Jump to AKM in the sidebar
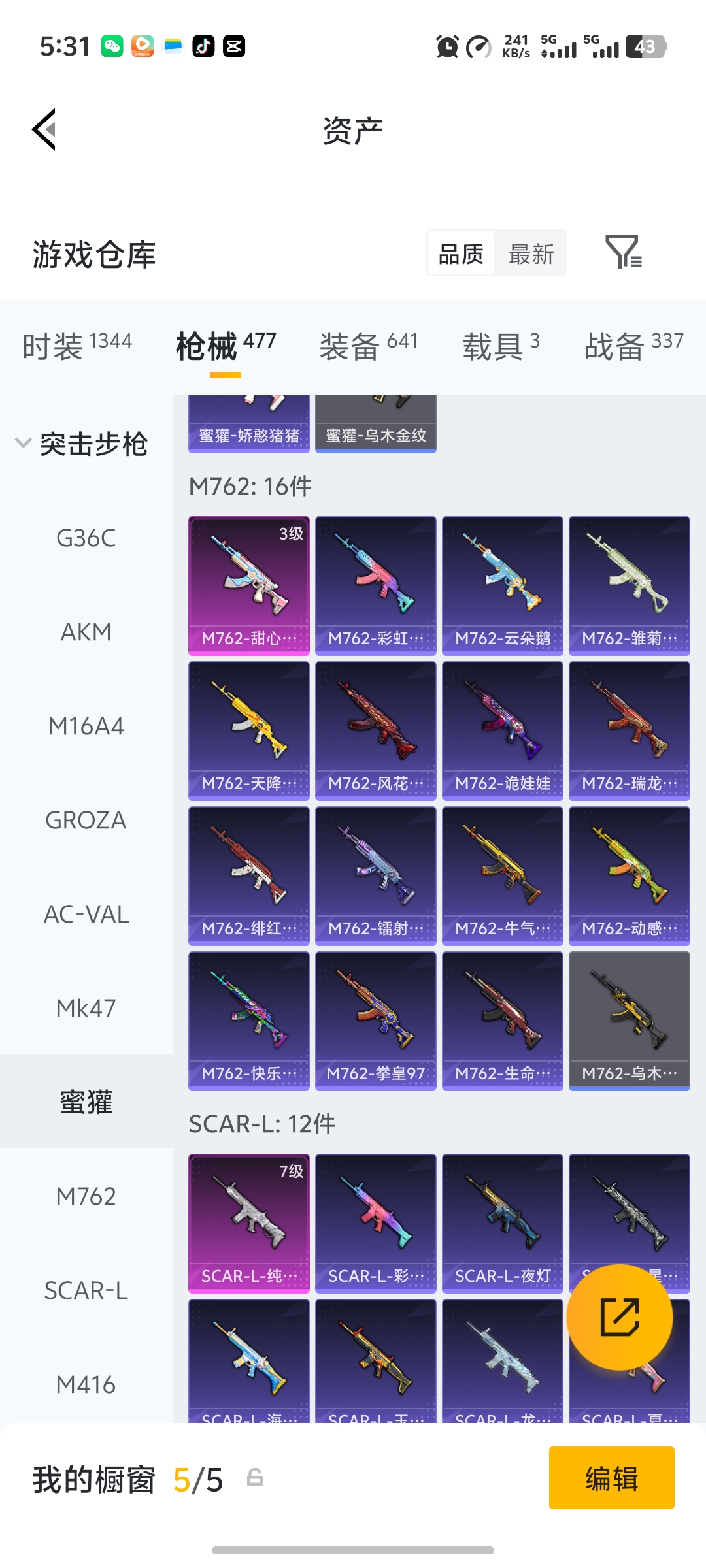This screenshot has width=706, height=1568. (x=86, y=632)
